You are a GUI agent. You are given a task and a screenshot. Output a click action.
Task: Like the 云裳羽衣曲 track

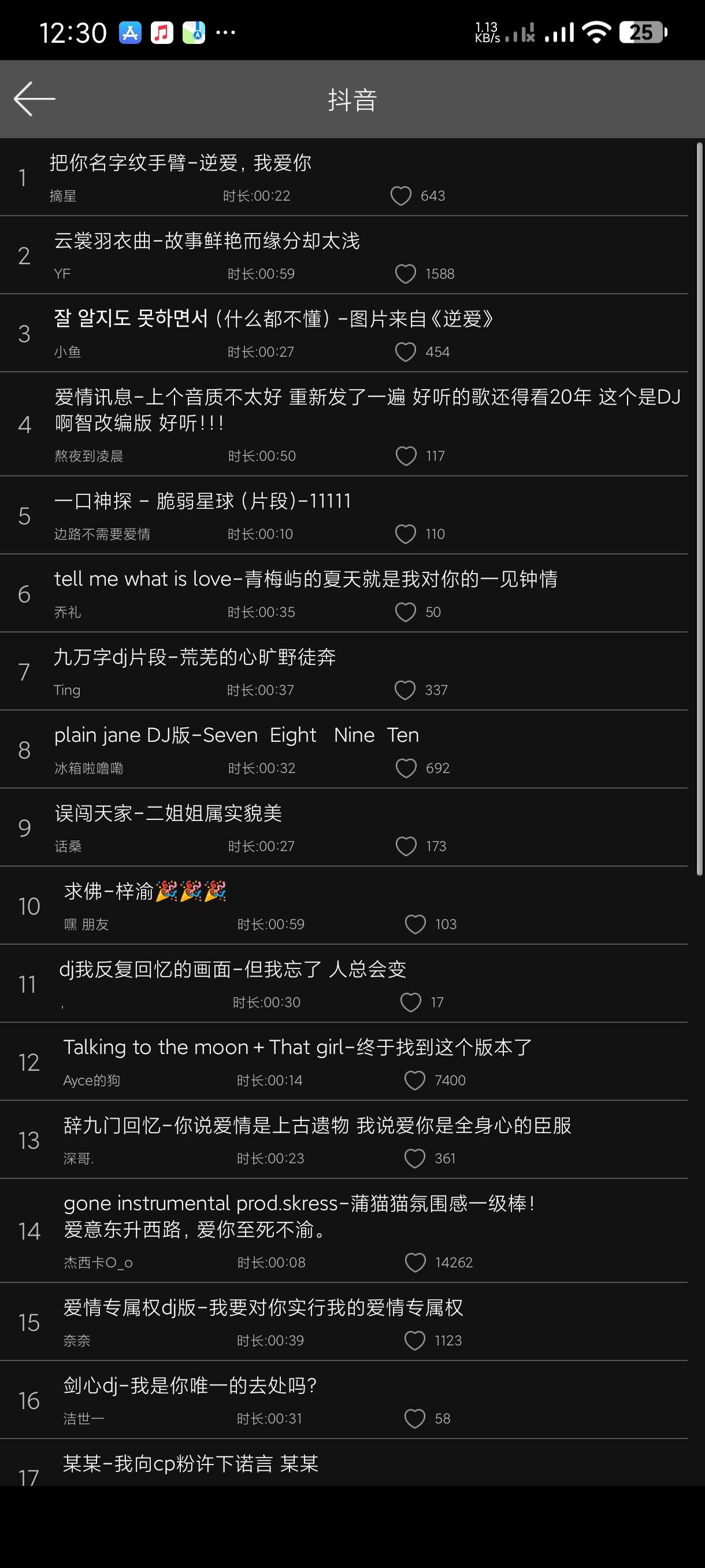point(405,274)
